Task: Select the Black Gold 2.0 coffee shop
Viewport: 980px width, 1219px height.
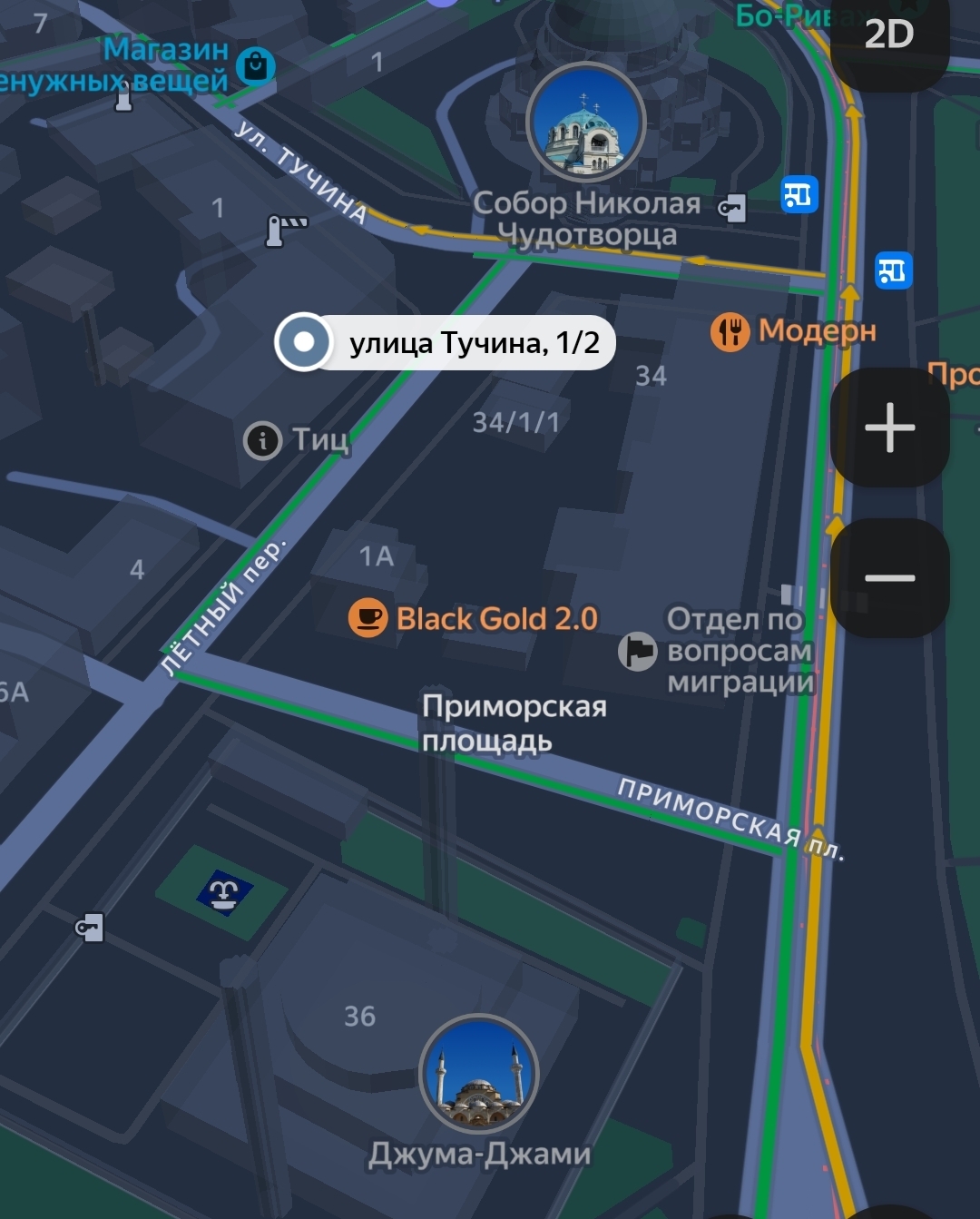Action: (x=368, y=618)
